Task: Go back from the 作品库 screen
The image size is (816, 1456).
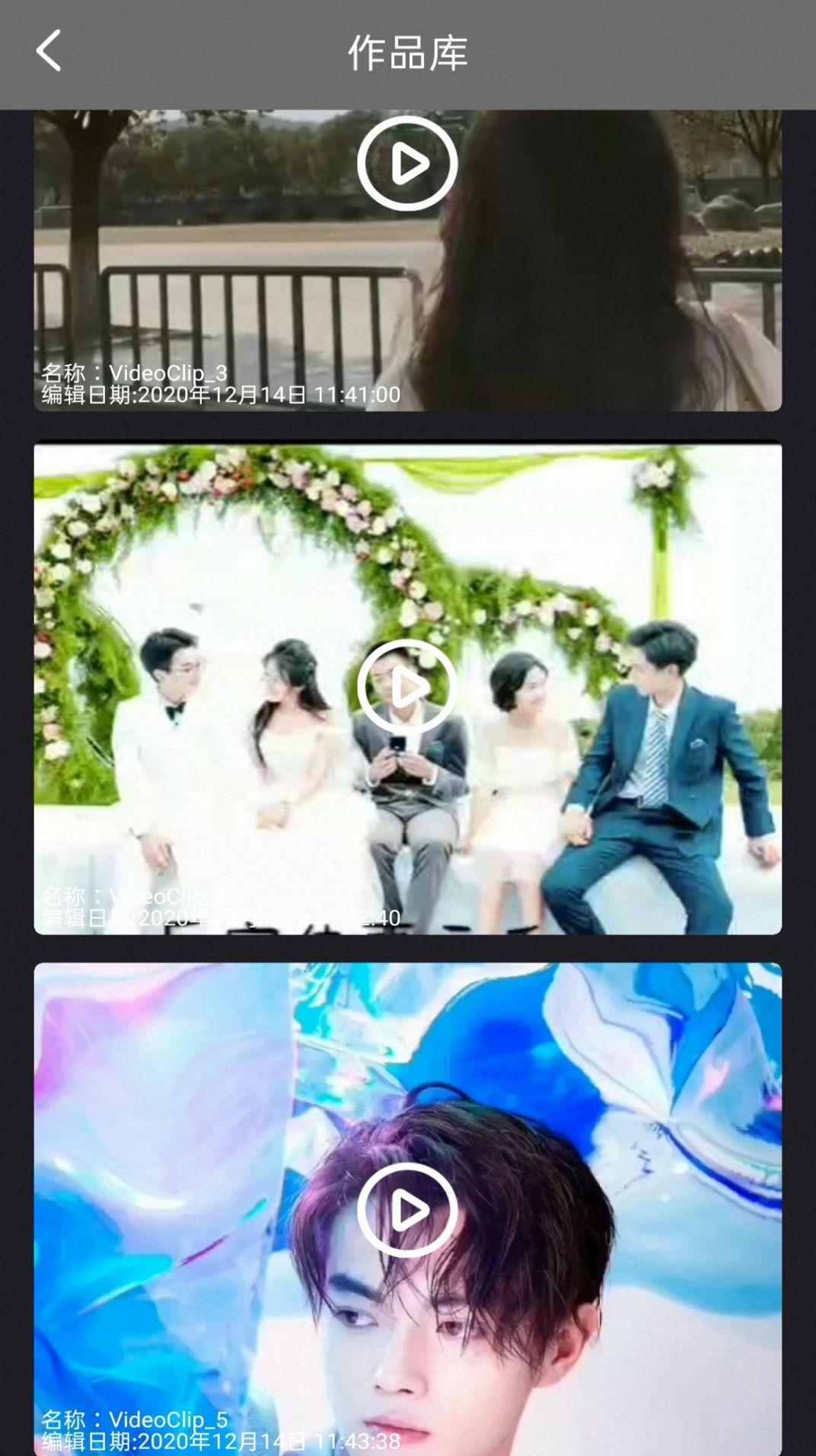Action: pyautogui.click(x=49, y=52)
